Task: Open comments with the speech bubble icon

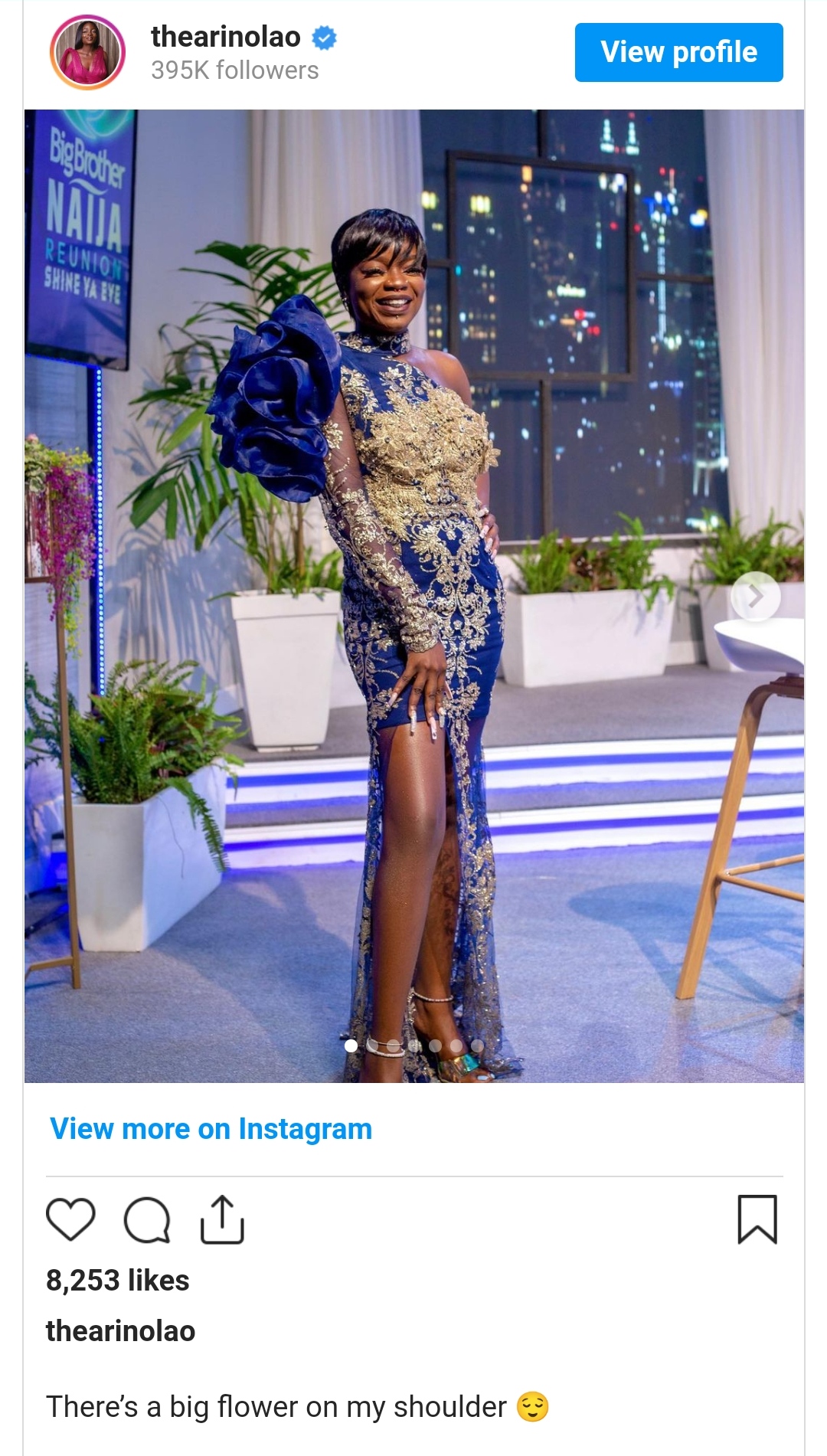Action: 146,1219
